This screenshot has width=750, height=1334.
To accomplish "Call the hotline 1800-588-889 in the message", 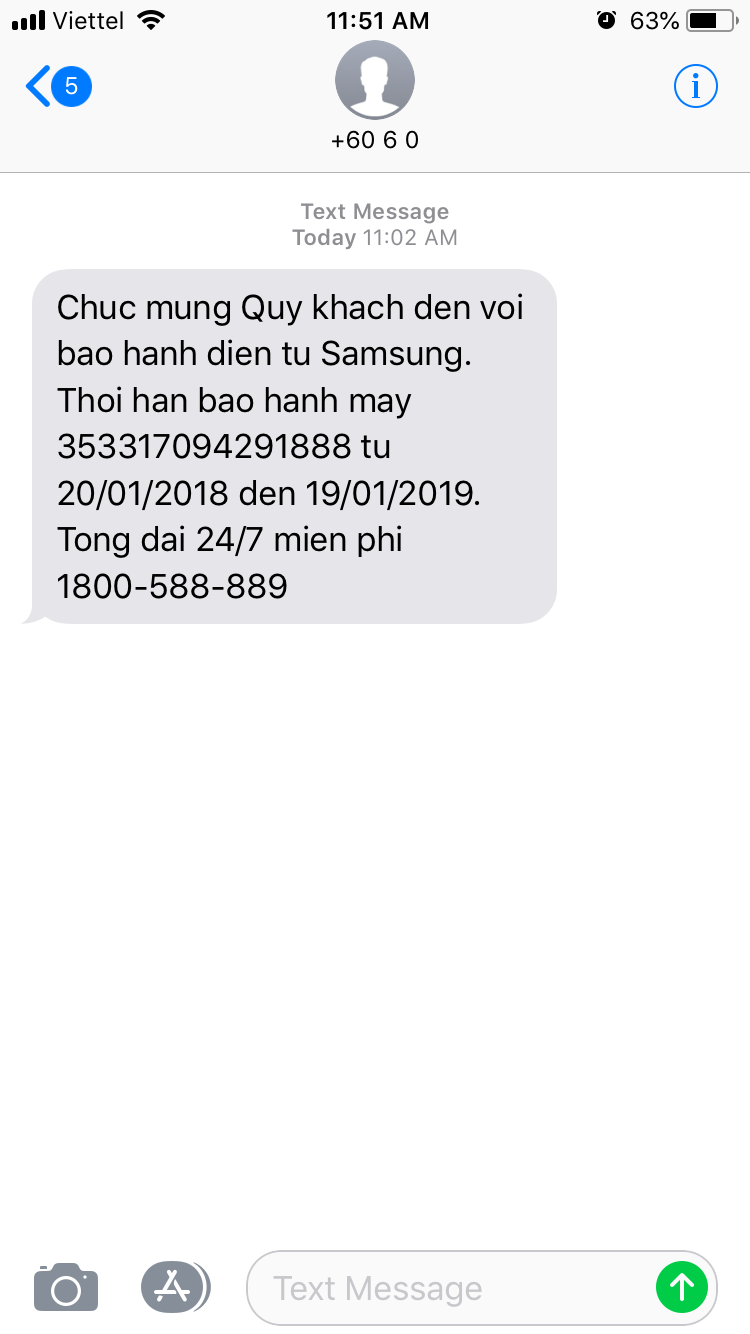I will pos(172,586).
